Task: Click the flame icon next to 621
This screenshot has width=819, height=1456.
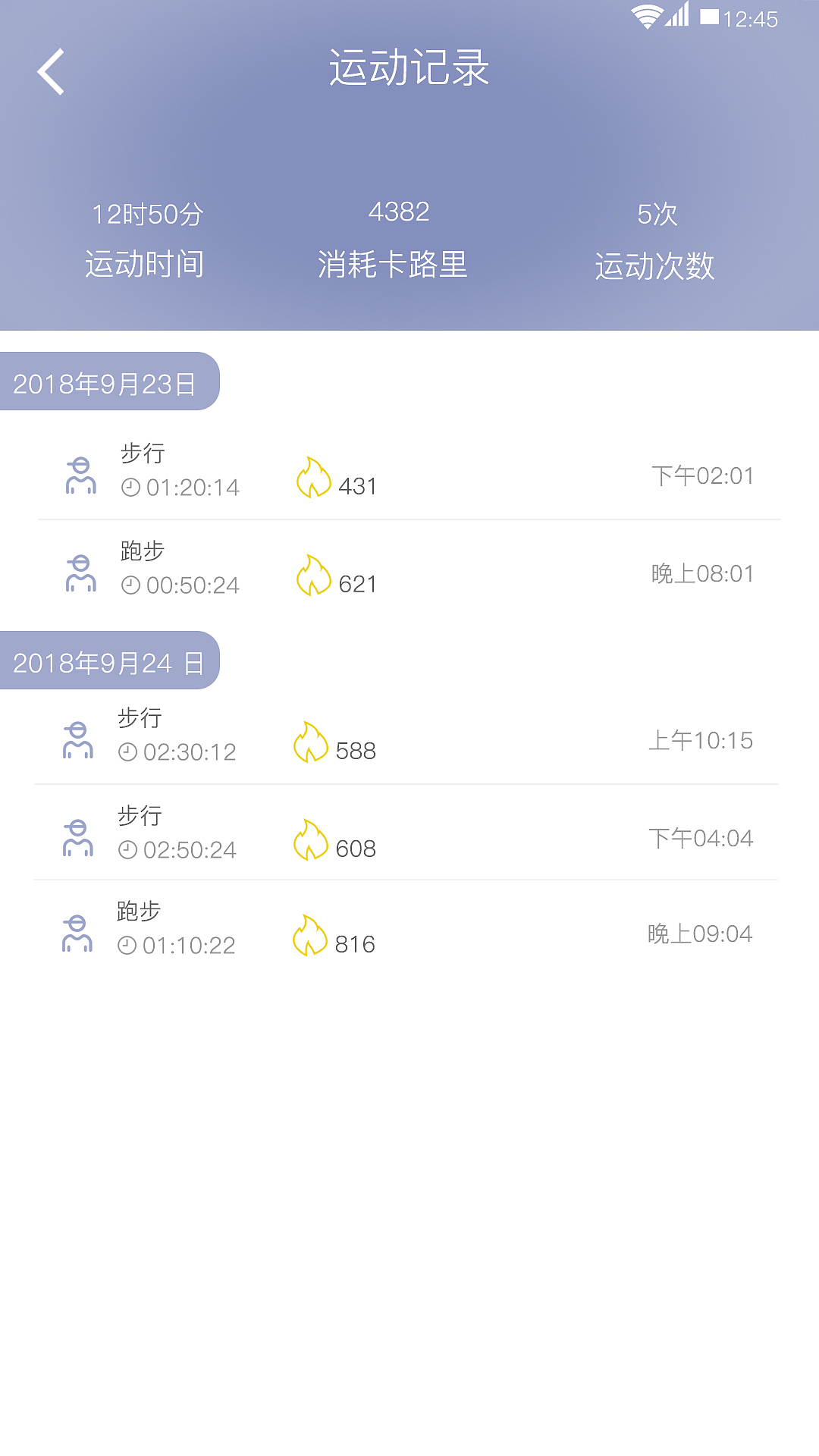Action: click(312, 576)
